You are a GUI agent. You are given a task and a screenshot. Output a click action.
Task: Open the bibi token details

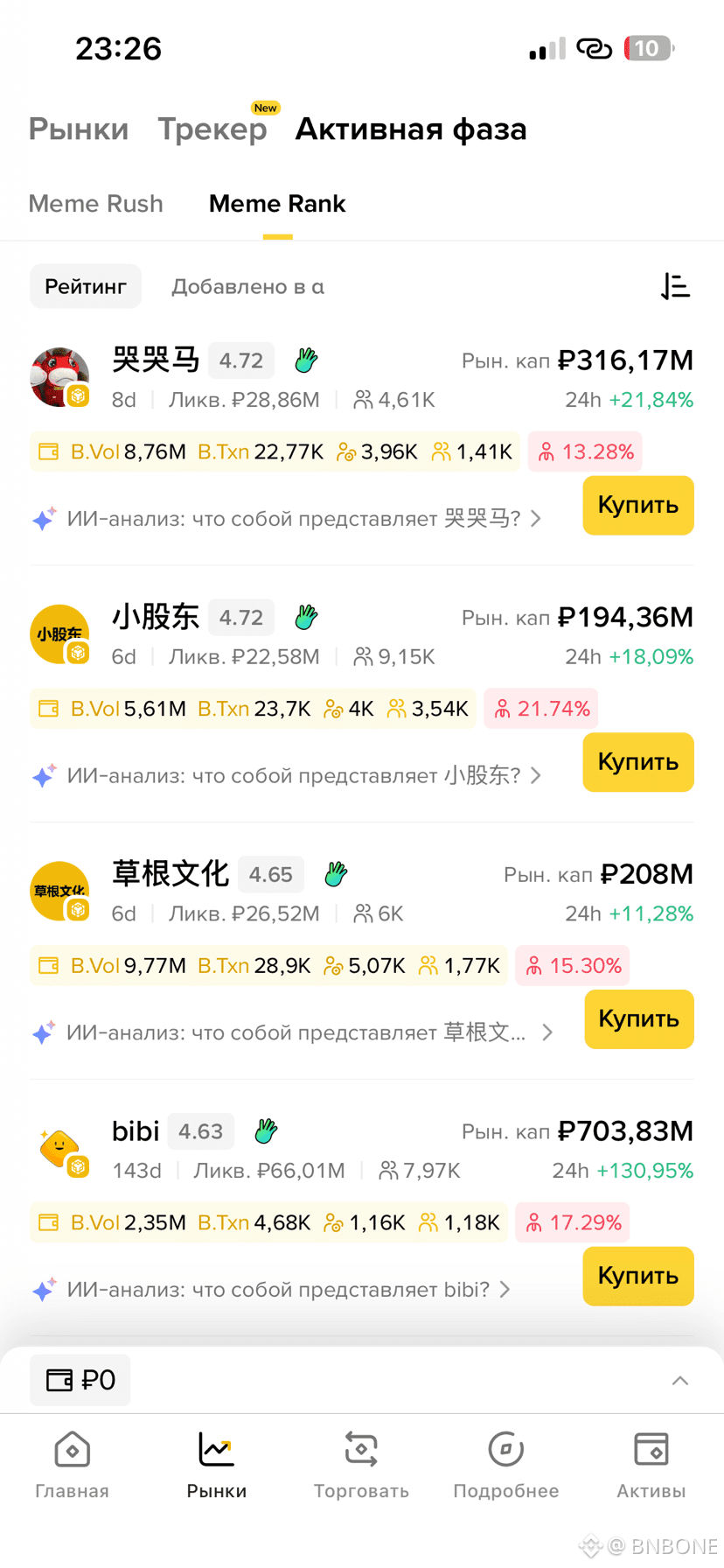[136, 1131]
